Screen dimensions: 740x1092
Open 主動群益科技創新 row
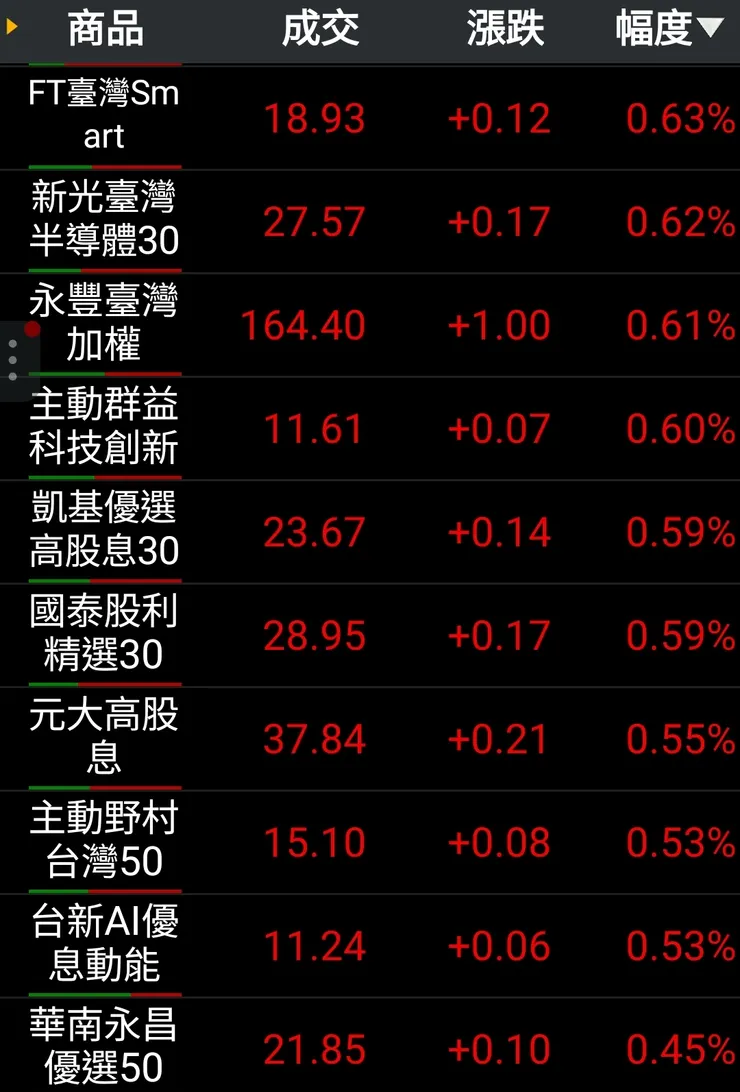pyautogui.click(x=104, y=428)
